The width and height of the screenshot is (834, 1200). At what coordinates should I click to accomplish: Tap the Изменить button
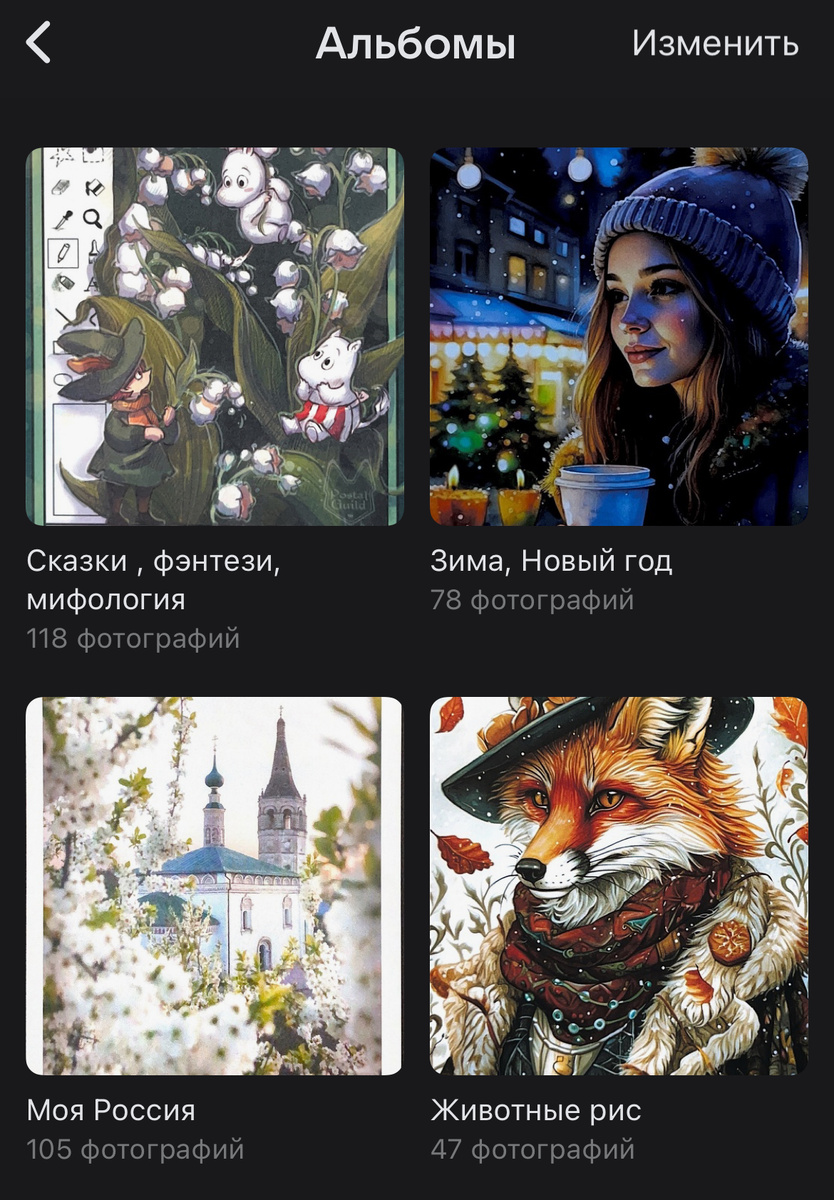coord(715,43)
